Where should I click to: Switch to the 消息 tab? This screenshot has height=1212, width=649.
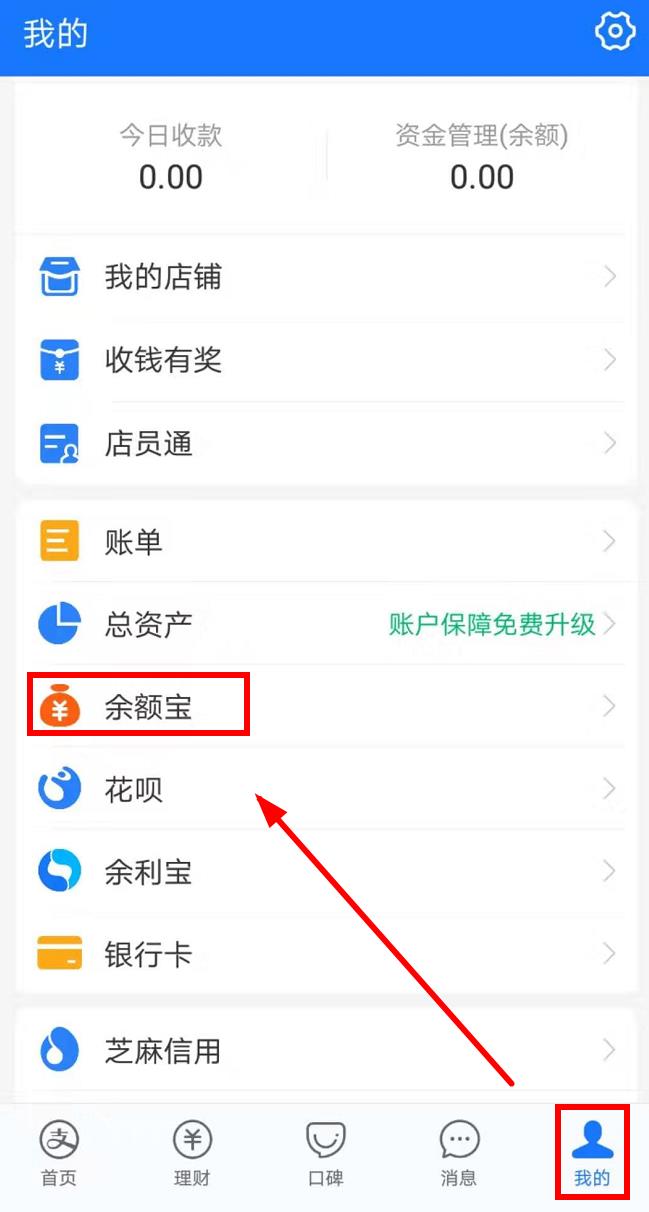tap(458, 1152)
